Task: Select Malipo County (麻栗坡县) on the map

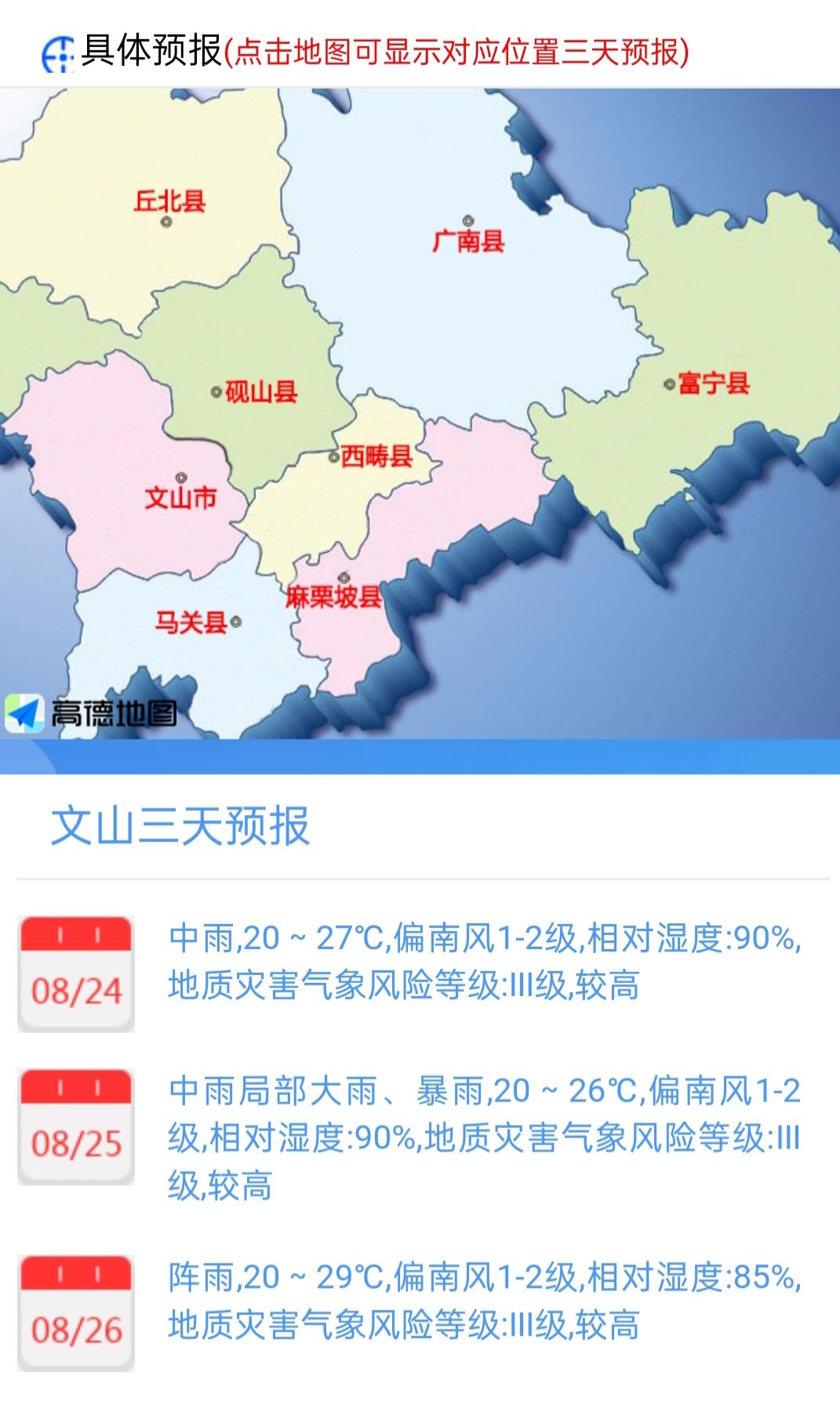Action: [334, 597]
